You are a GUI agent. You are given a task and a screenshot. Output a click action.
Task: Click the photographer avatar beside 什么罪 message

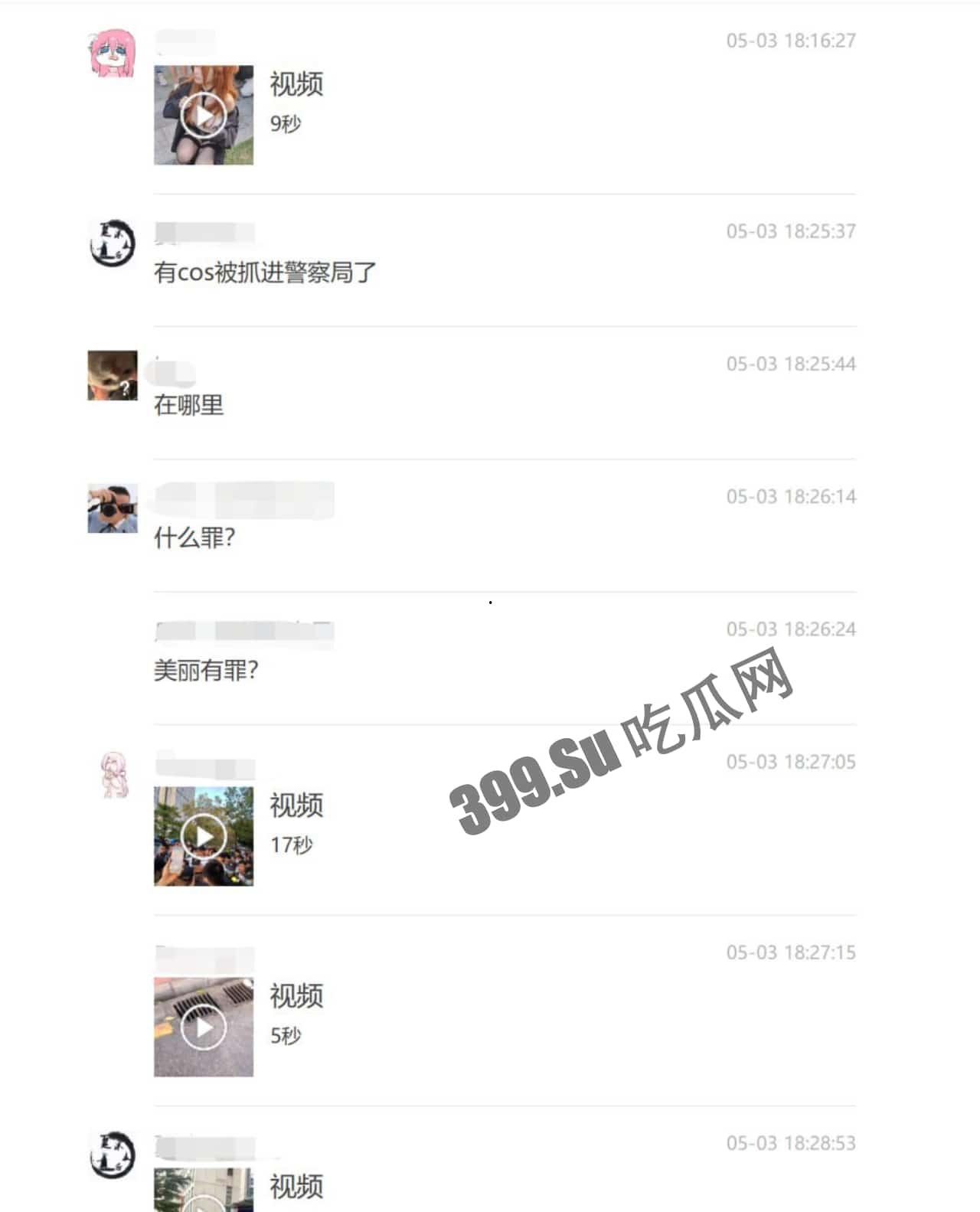tap(109, 506)
